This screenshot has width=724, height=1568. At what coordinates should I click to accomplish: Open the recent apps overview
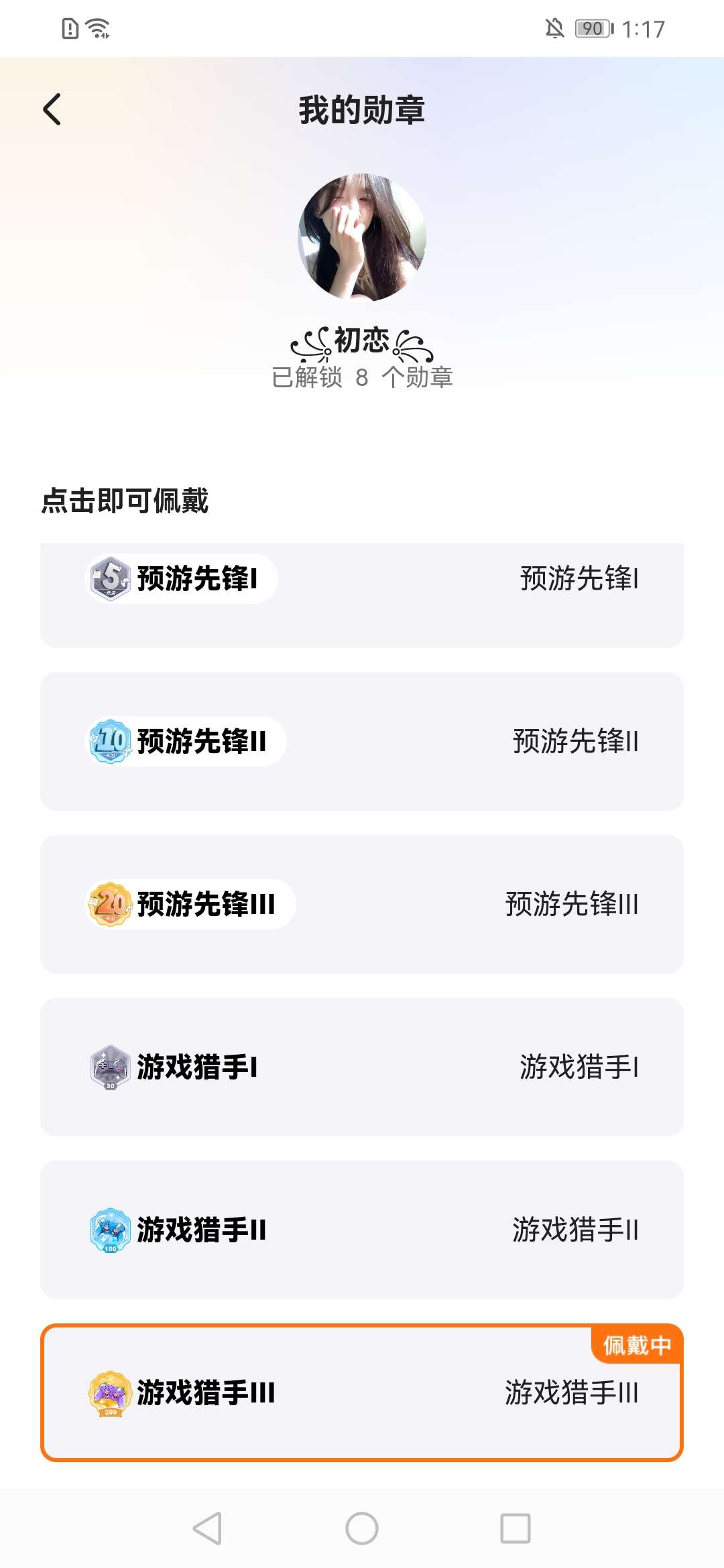[x=516, y=1528]
